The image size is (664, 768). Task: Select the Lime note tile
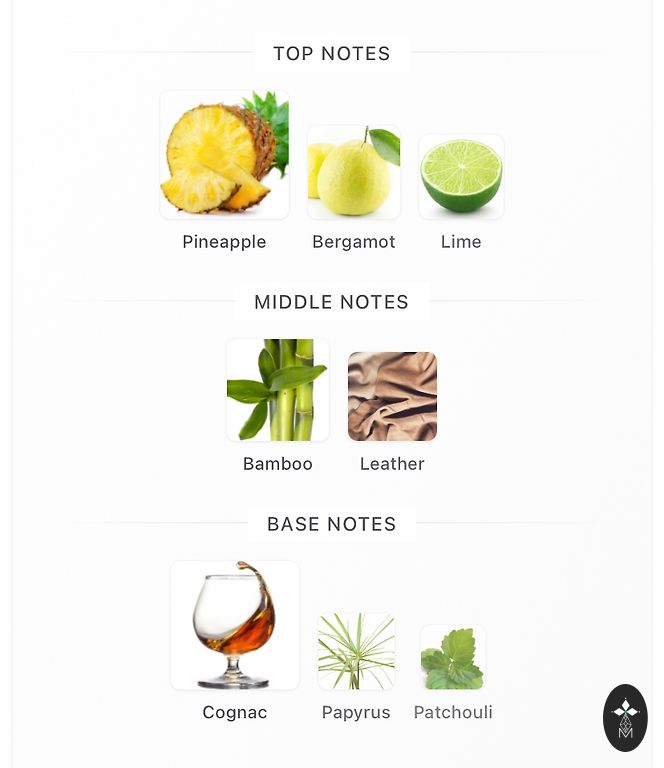[x=461, y=177]
